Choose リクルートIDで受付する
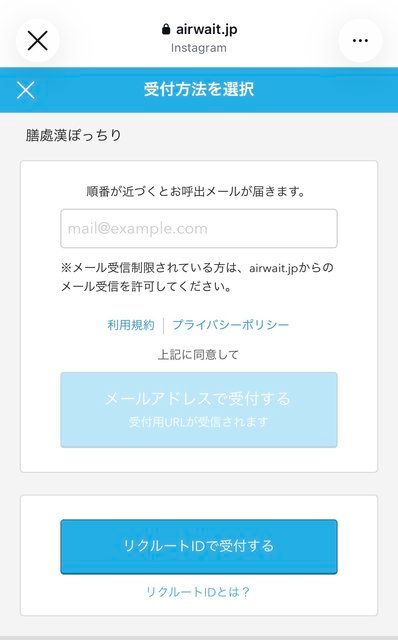This screenshot has width=398, height=640. pos(199,547)
